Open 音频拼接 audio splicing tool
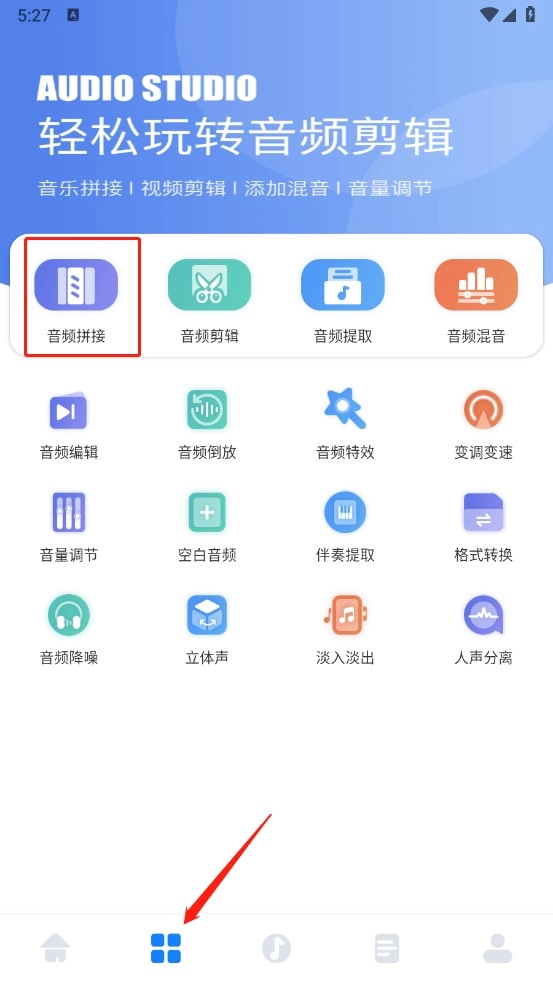The width and height of the screenshot is (553, 984). 76,300
